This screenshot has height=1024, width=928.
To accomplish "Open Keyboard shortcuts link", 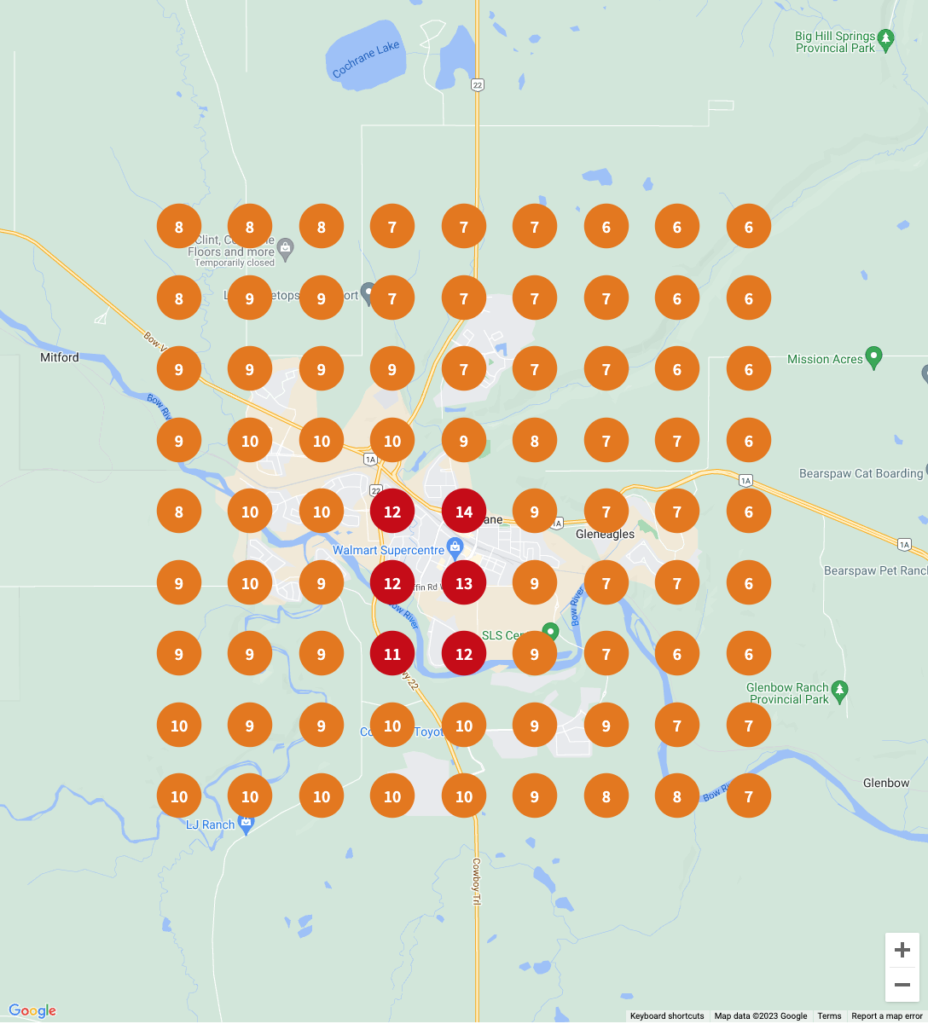I will pyautogui.click(x=666, y=1016).
